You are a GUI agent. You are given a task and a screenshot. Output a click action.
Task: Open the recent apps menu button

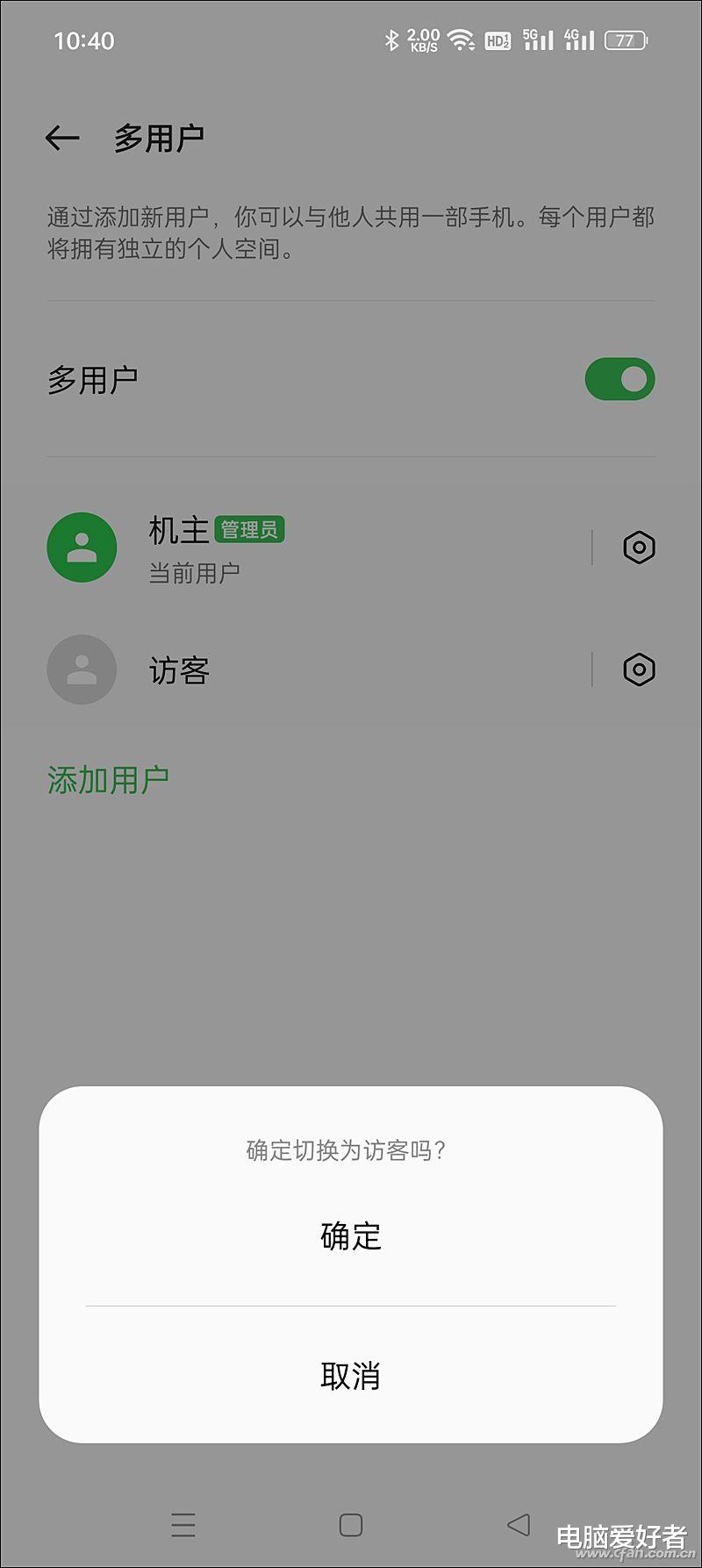[x=183, y=1527]
